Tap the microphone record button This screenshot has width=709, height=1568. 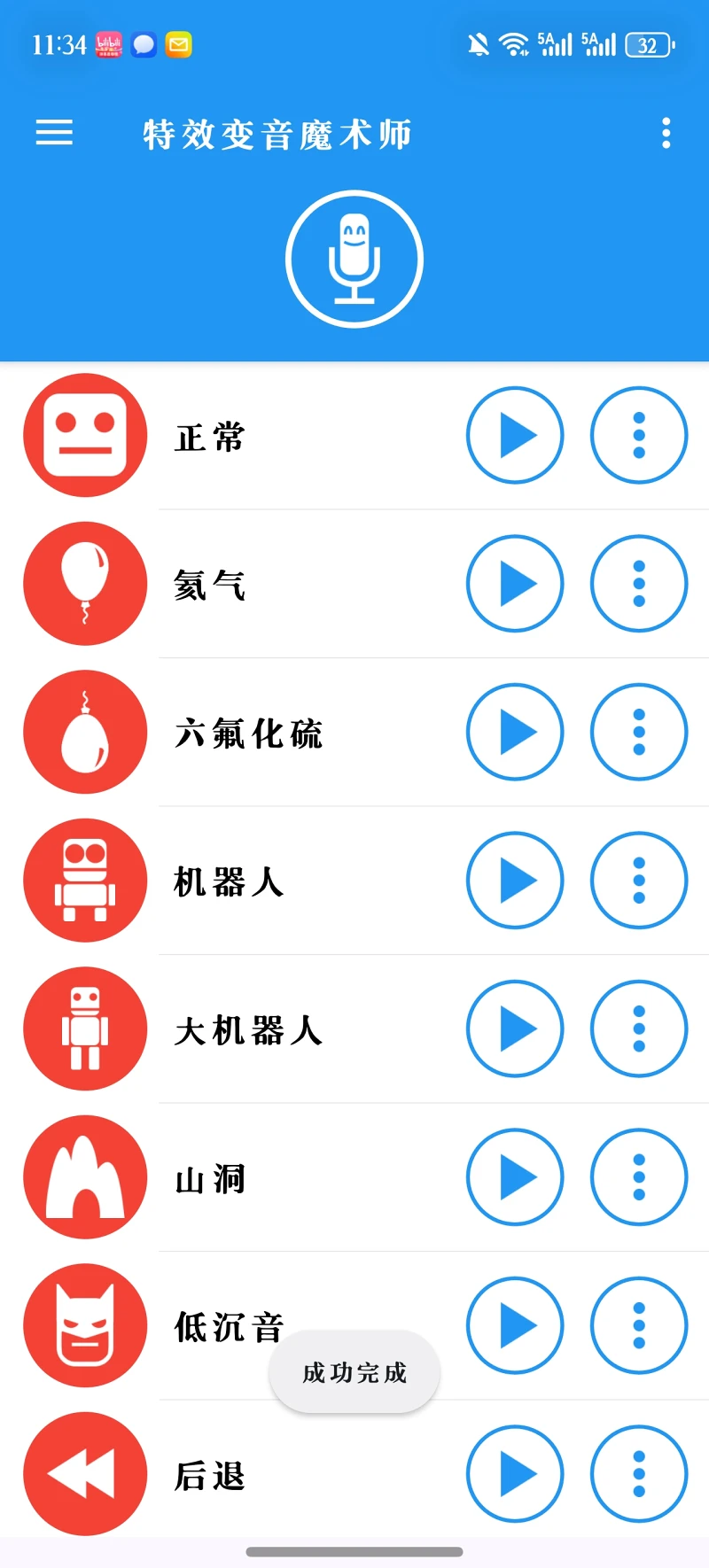[354, 260]
